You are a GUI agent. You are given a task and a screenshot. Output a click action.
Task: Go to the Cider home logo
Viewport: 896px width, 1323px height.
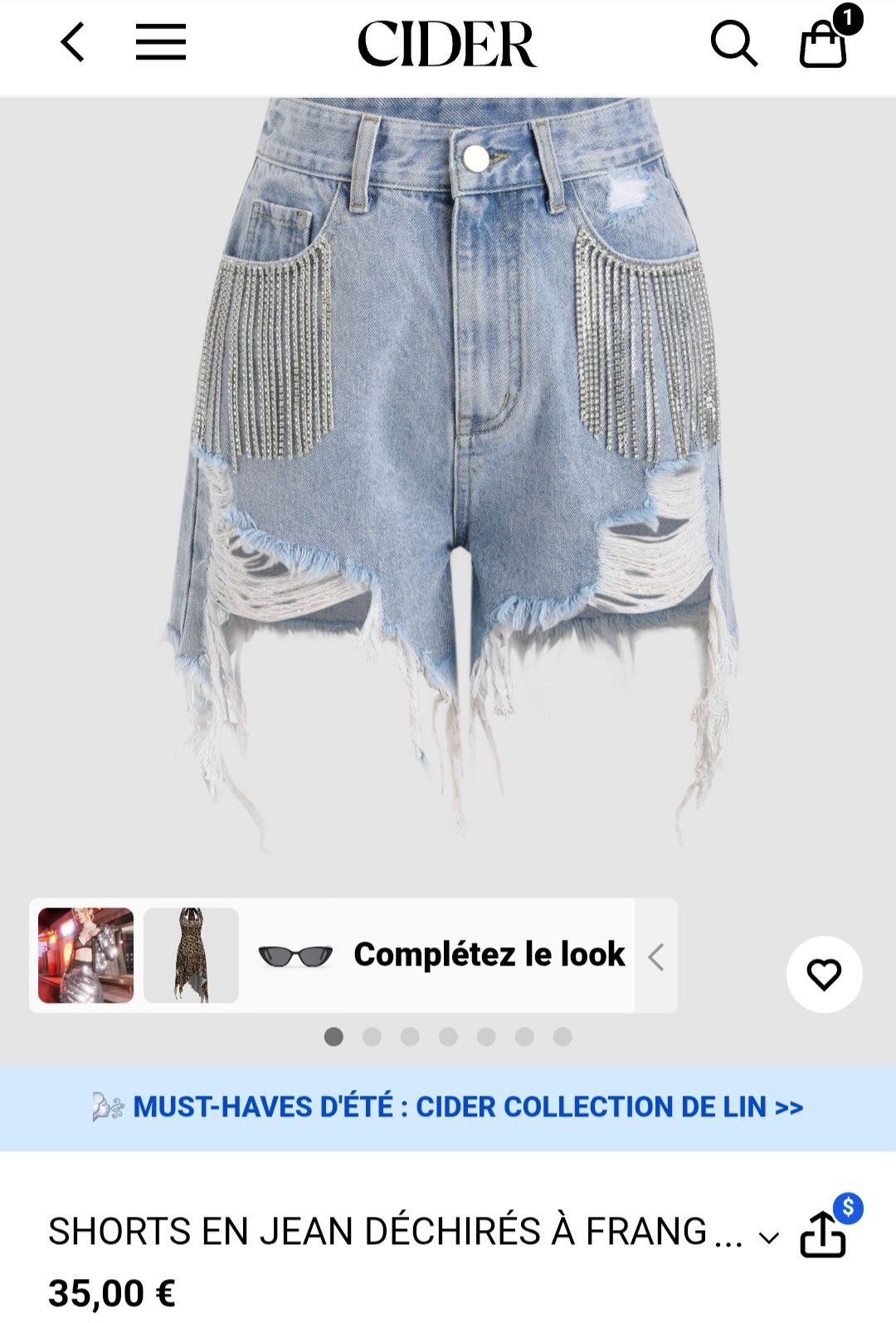click(447, 44)
